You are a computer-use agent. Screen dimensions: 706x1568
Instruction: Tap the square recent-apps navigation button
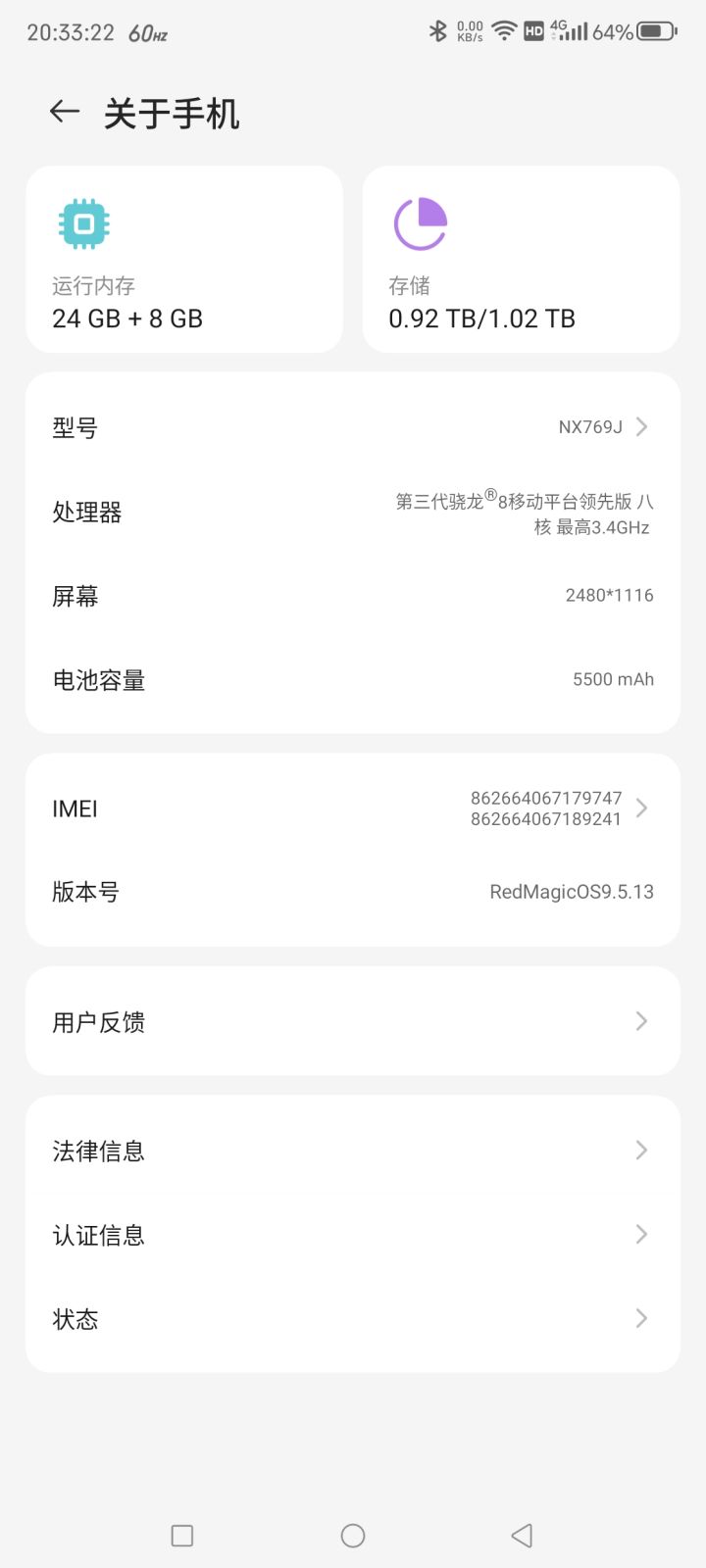(x=181, y=1535)
